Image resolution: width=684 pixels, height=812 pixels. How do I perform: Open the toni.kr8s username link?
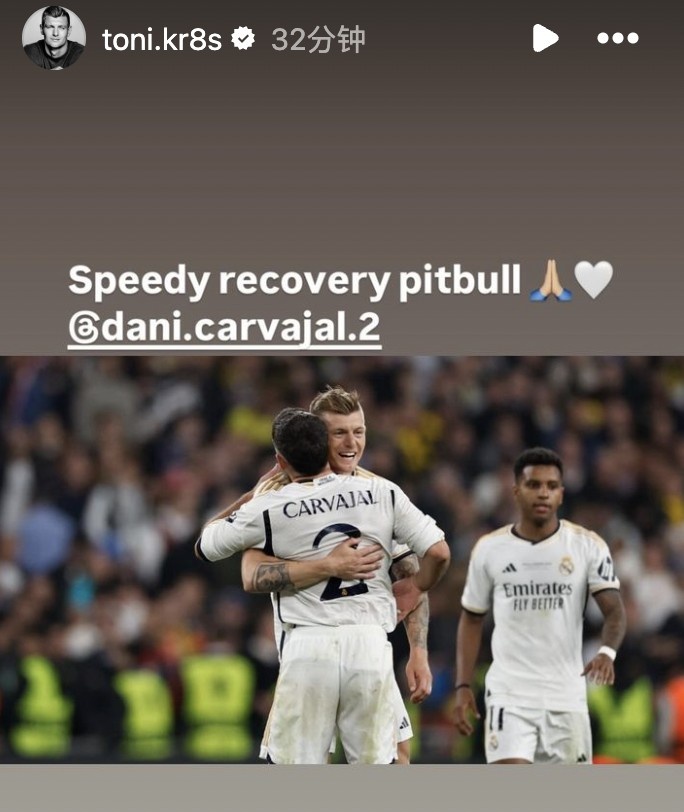(162, 39)
